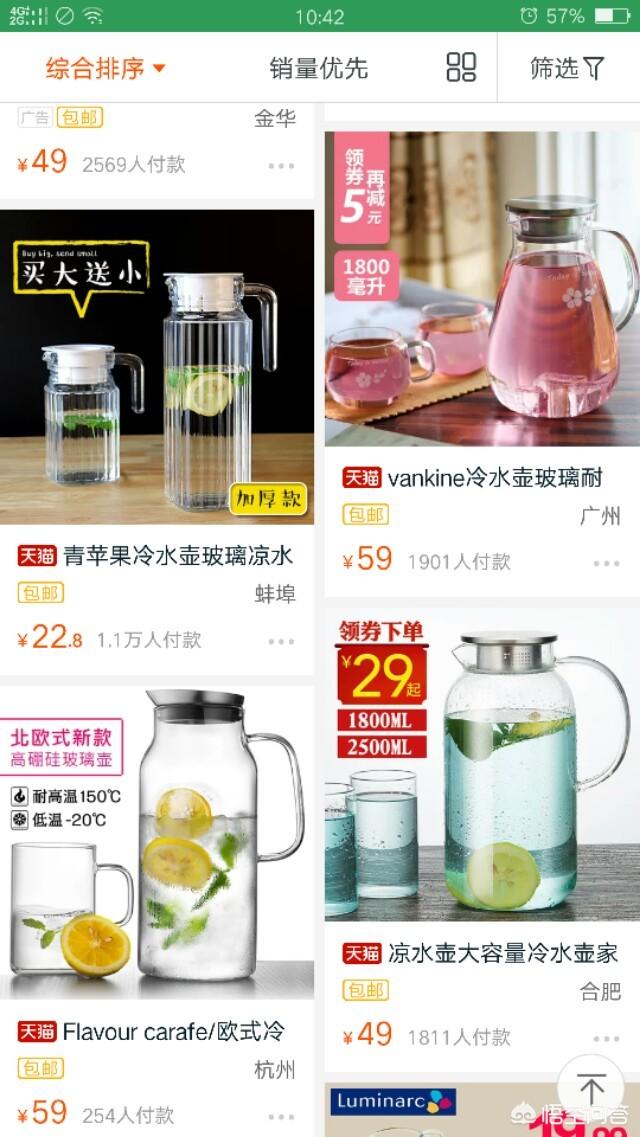Open the 综合排序 sort dropdown
This screenshot has height=1137, width=640.
point(105,68)
